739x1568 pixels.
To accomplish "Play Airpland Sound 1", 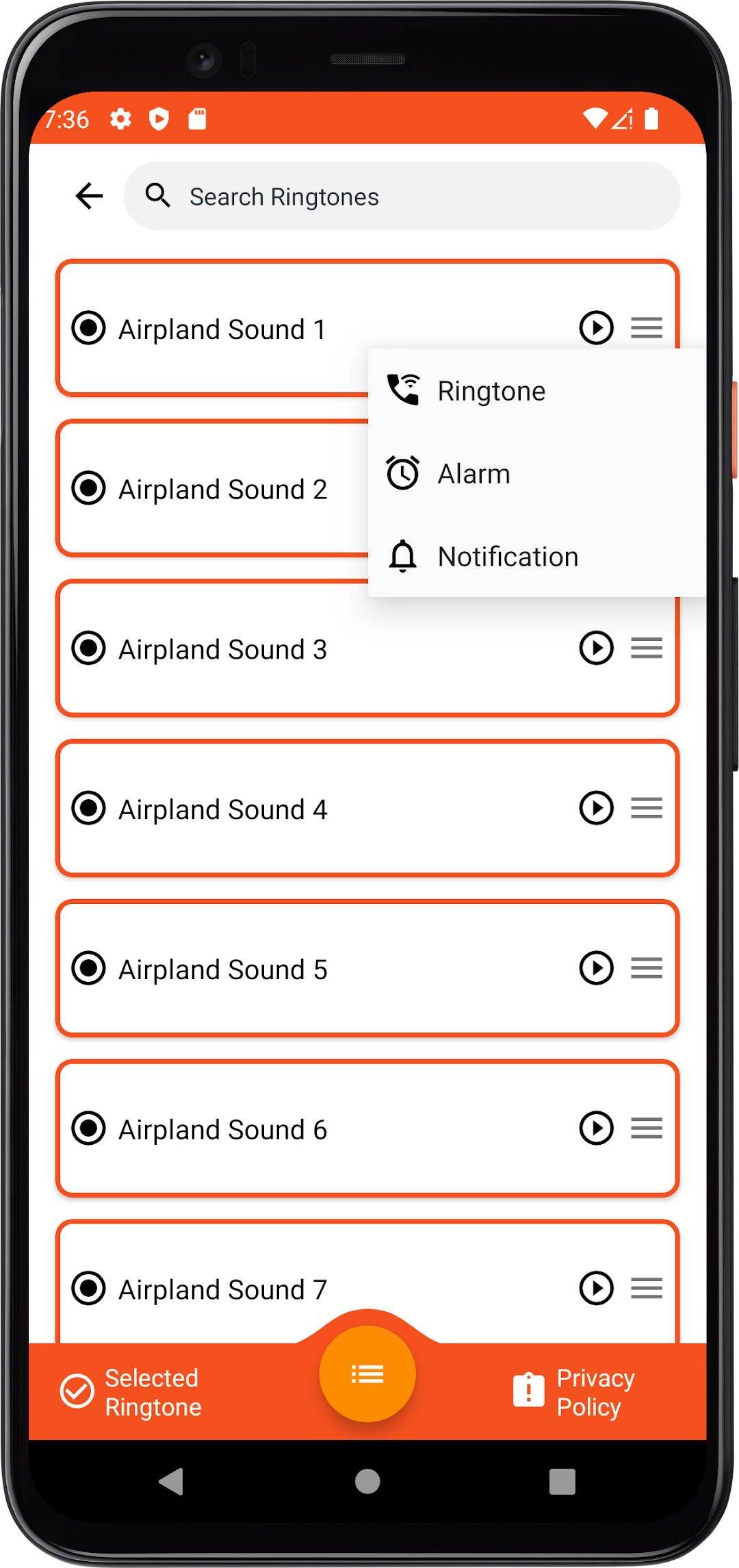I will (597, 328).
